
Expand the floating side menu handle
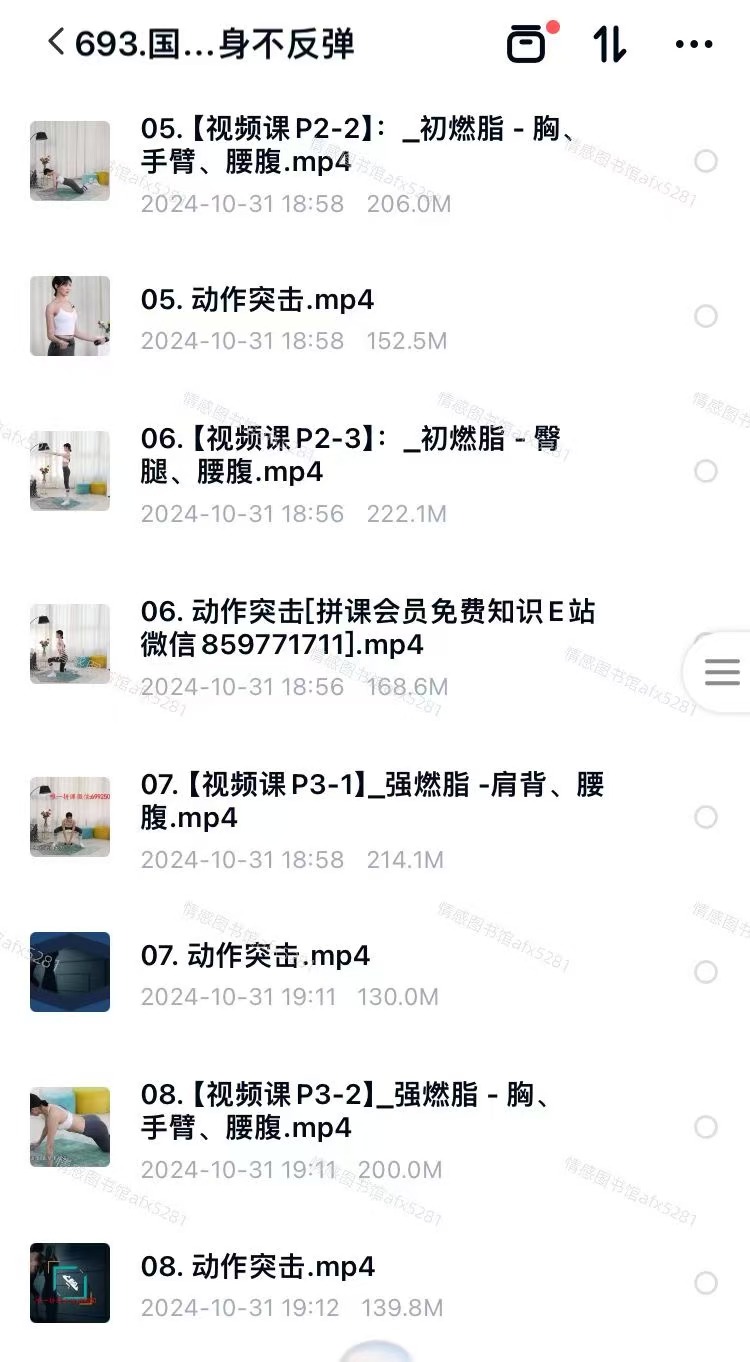coord(722,672)
